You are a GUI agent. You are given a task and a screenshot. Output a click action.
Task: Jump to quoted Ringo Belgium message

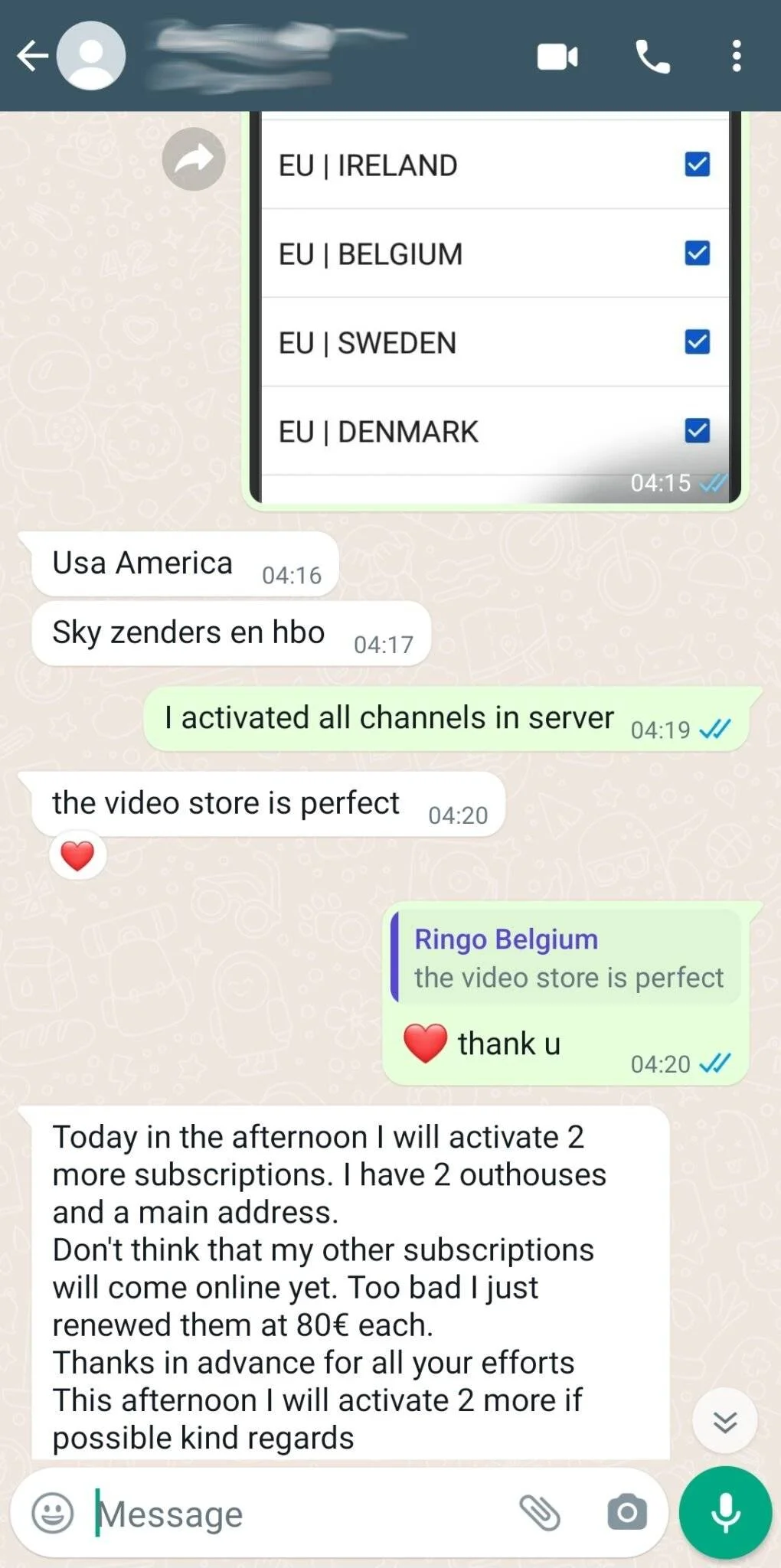(x=567, y=958)
